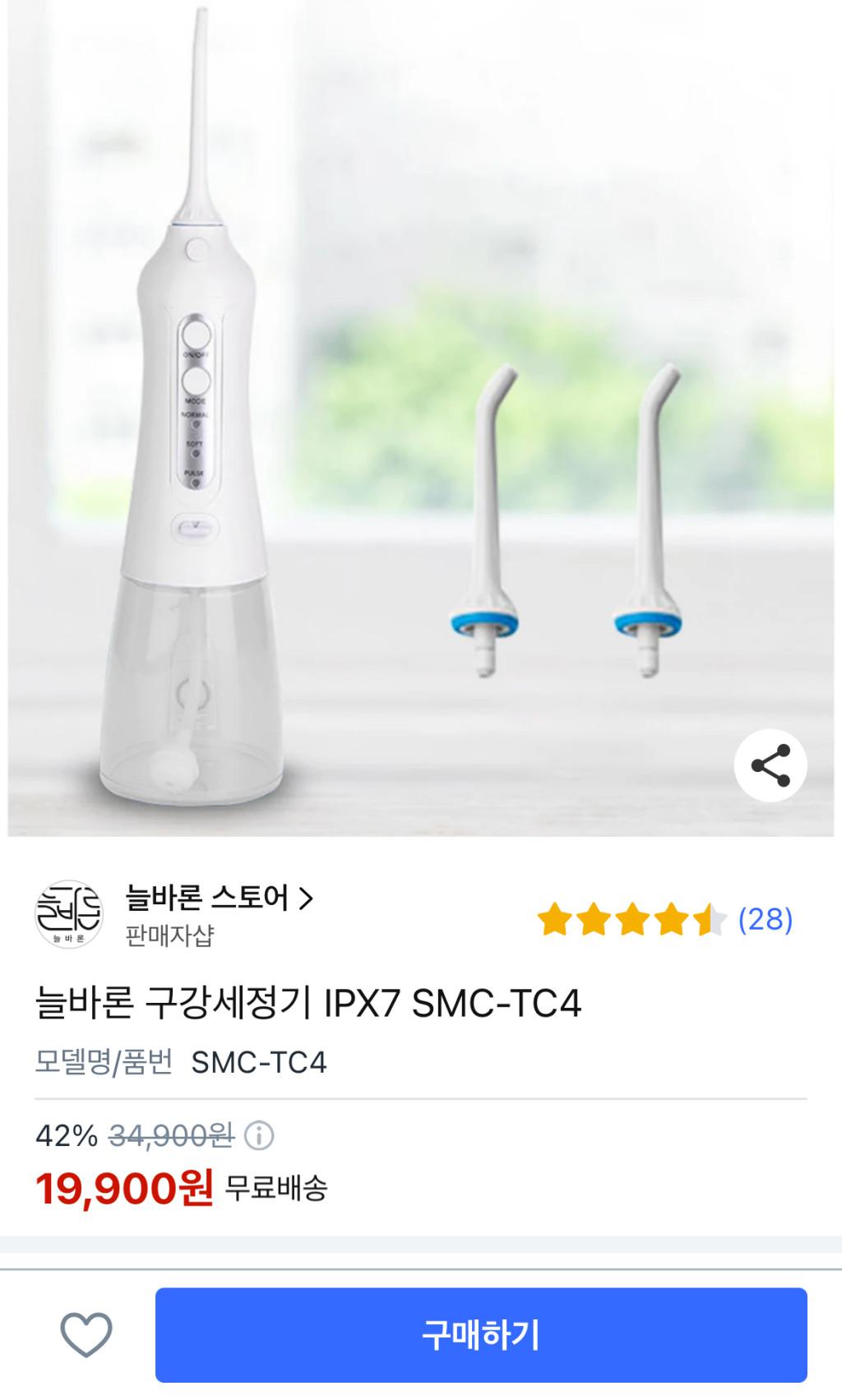Share this product
This screenshot has height=1400, width=842.
point(770,765)
